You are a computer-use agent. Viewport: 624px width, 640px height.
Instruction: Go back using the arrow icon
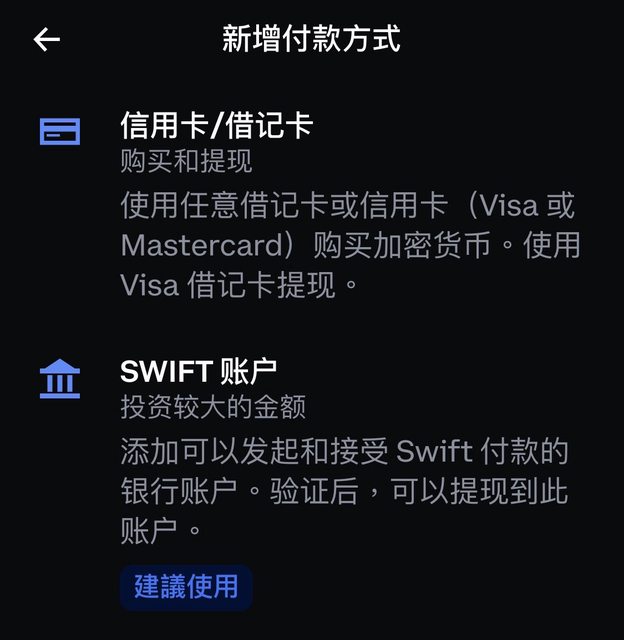tap(47, 40)
